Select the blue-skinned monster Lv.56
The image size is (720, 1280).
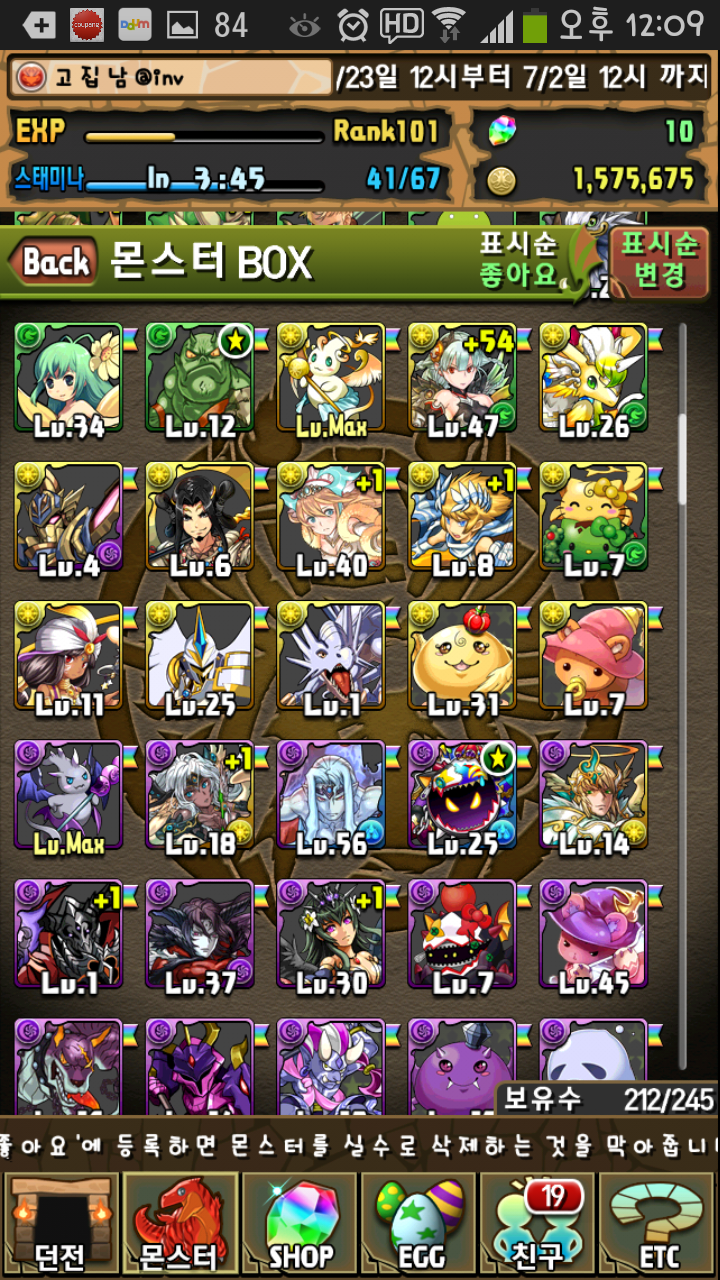pyautogui.click(x=331, y=795)
